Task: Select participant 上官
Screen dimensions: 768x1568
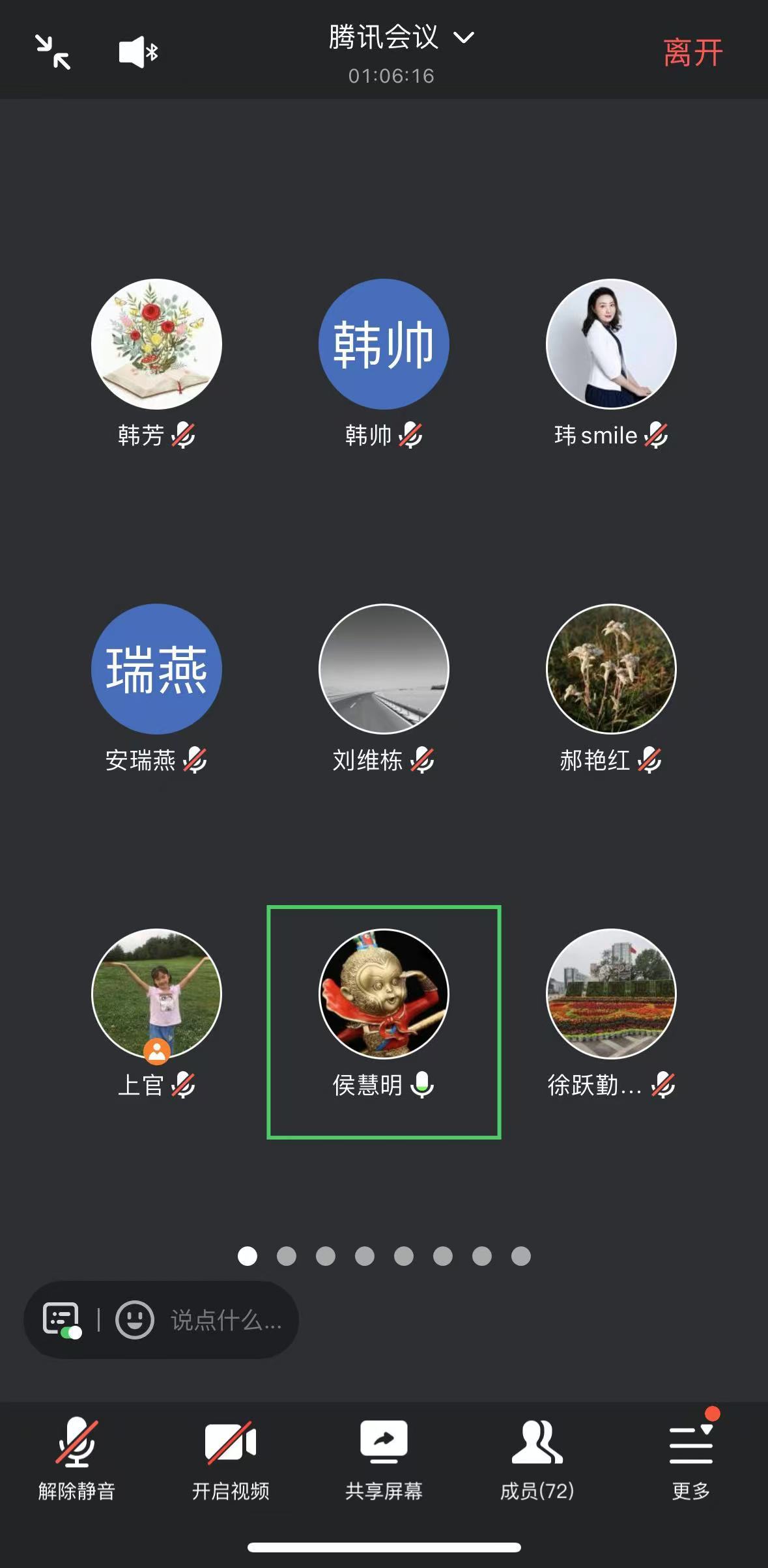Action: (156, 994)
